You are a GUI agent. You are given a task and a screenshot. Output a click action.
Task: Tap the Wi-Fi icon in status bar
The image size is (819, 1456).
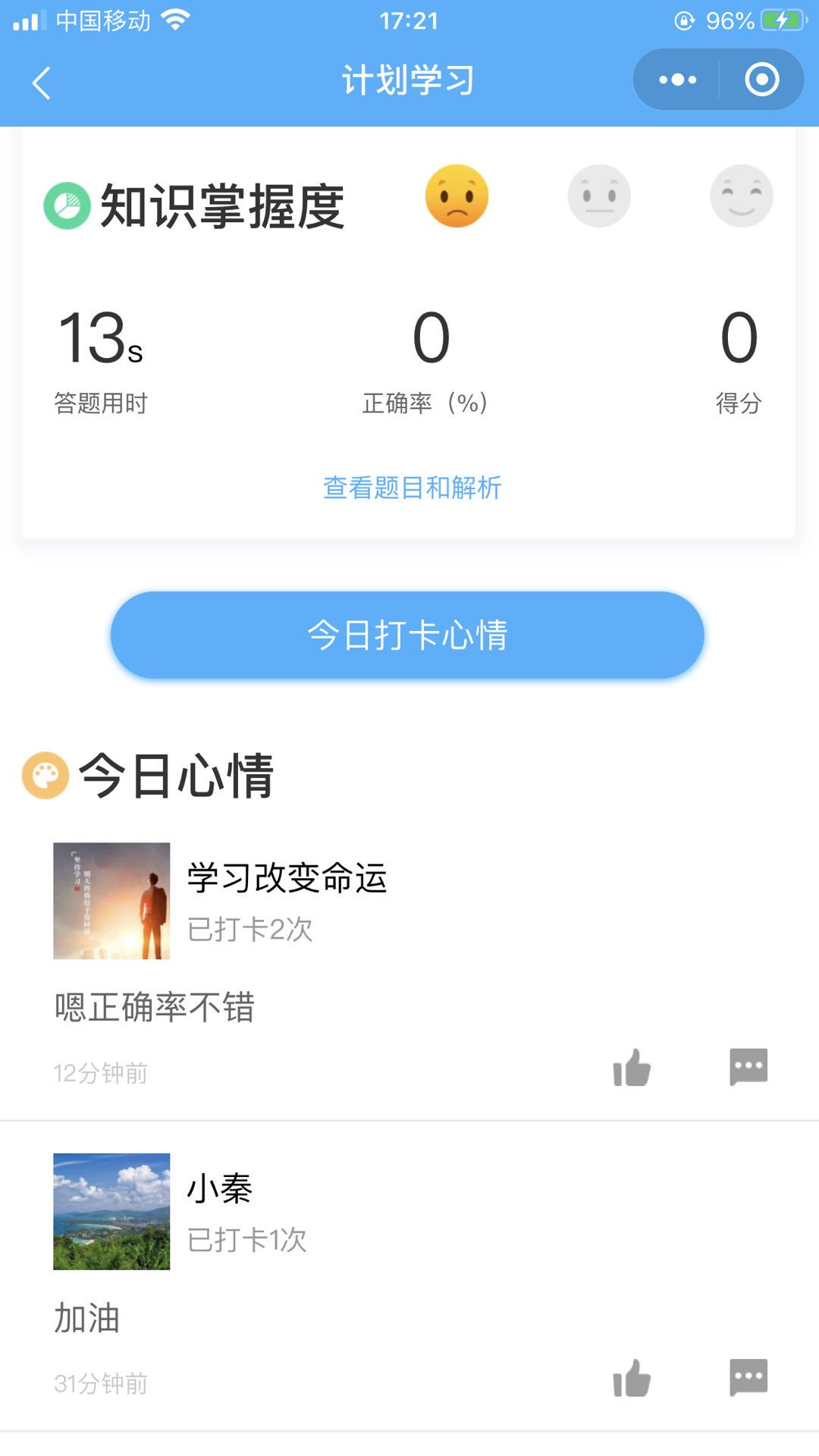point(174,20)
